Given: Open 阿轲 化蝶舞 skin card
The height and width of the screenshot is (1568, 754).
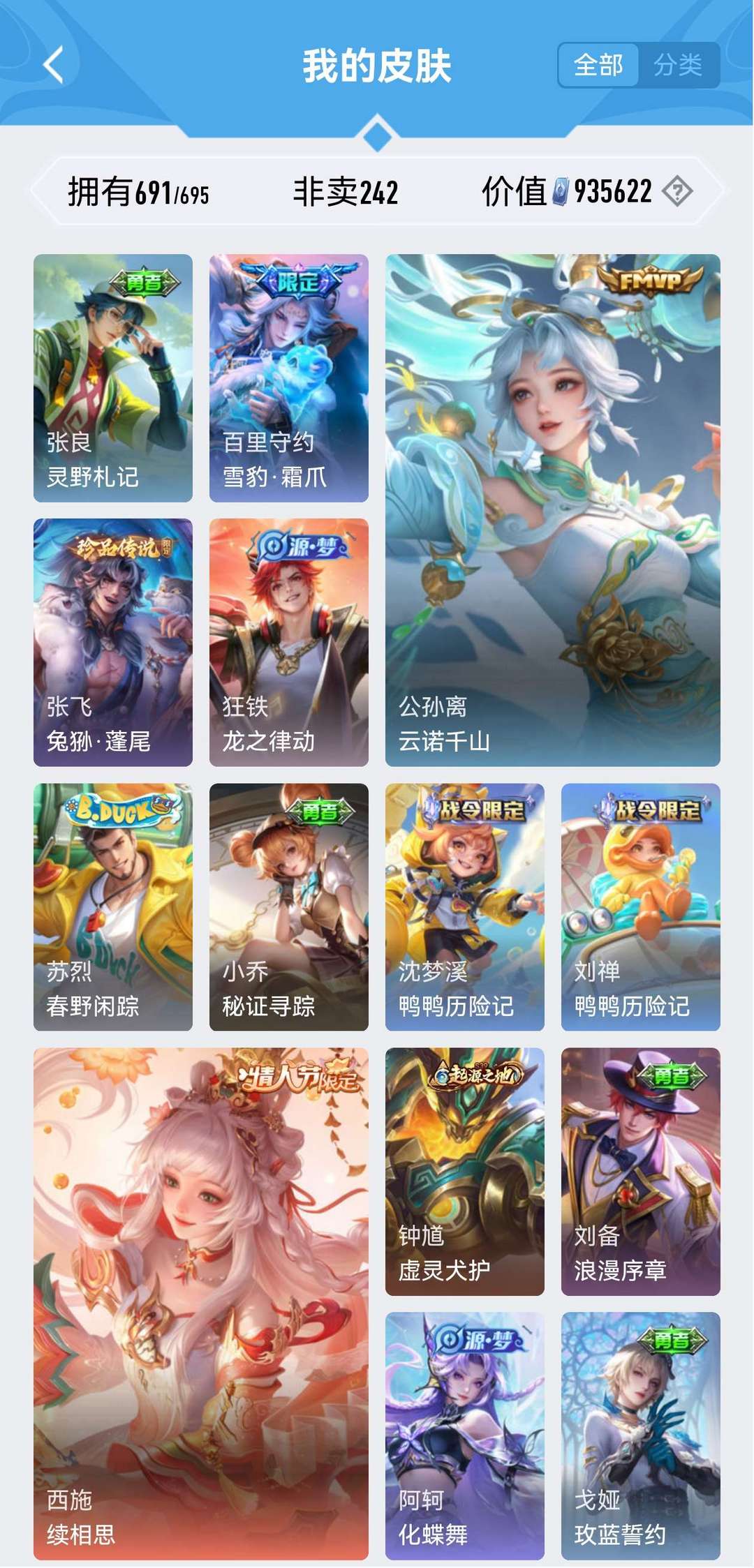Looking at the screenshot, I should pos(465,1435).
